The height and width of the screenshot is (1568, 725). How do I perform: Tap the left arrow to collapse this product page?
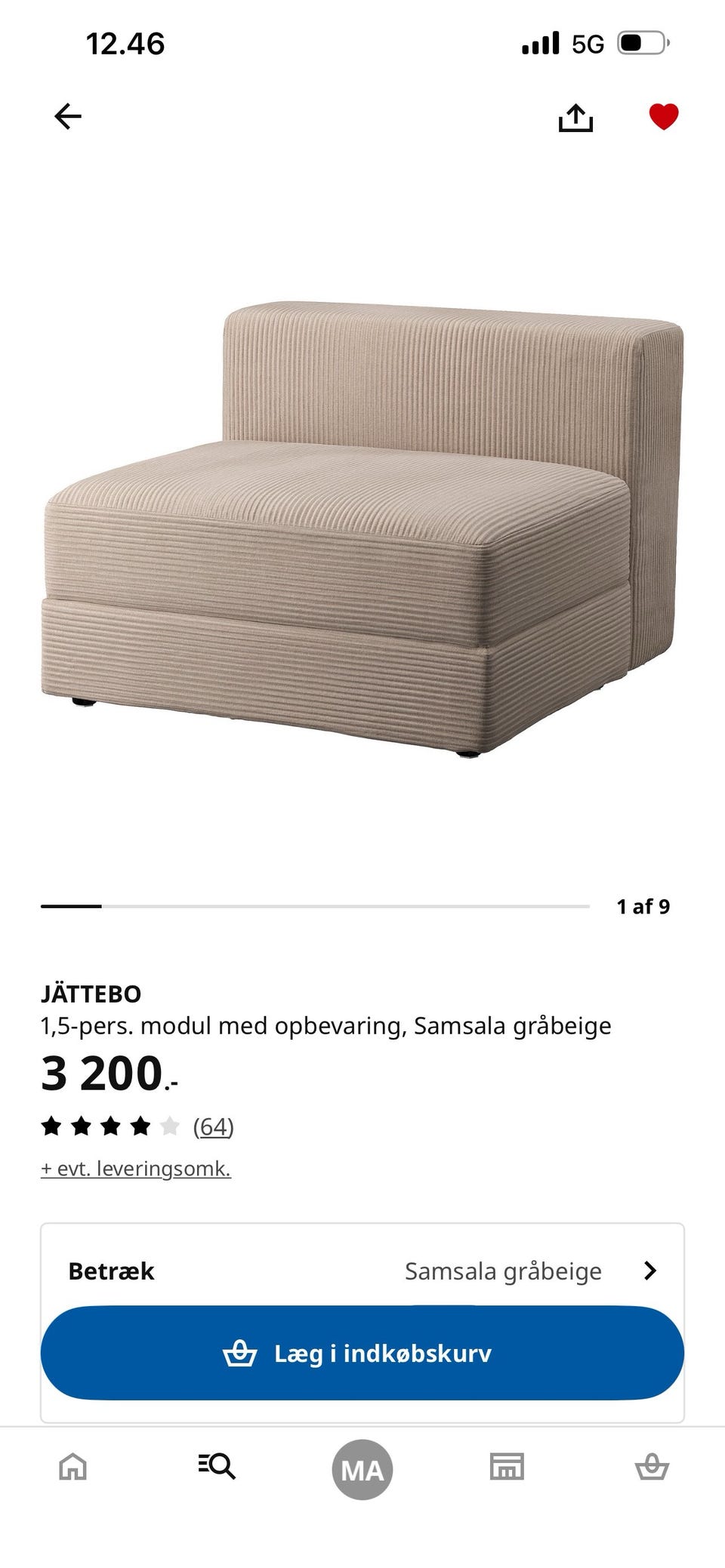click(67, 117)
